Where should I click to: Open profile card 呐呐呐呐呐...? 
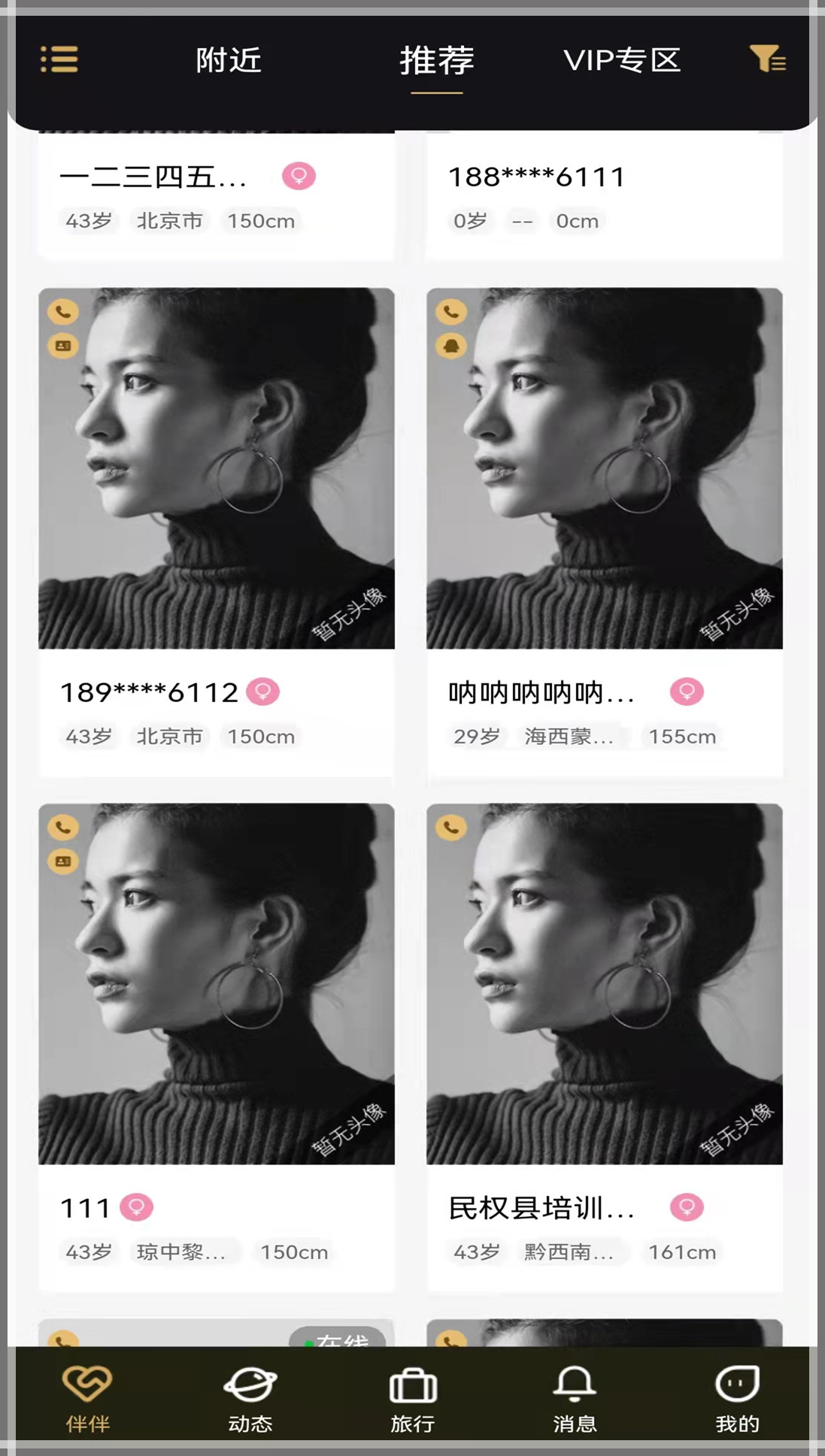[x=605, y=531]
